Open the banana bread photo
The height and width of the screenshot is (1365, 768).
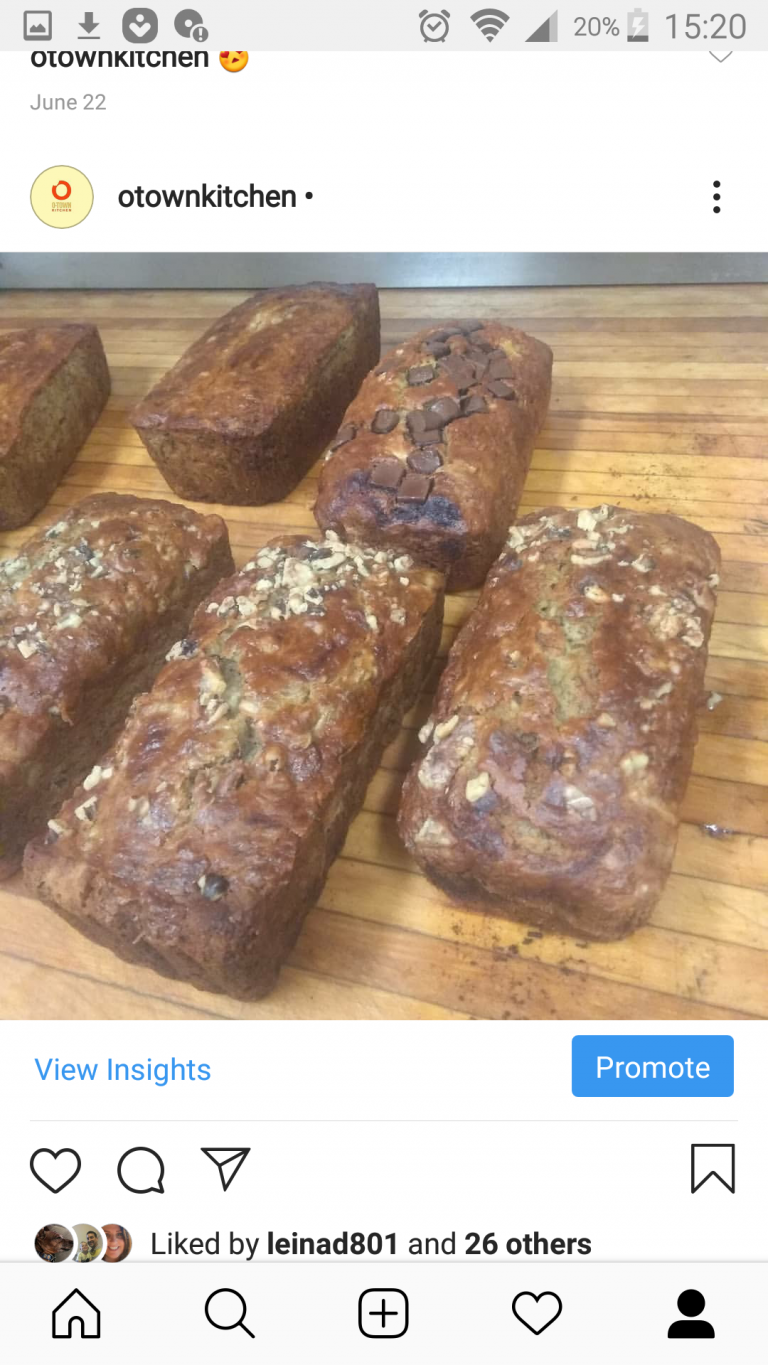(384, 636)
